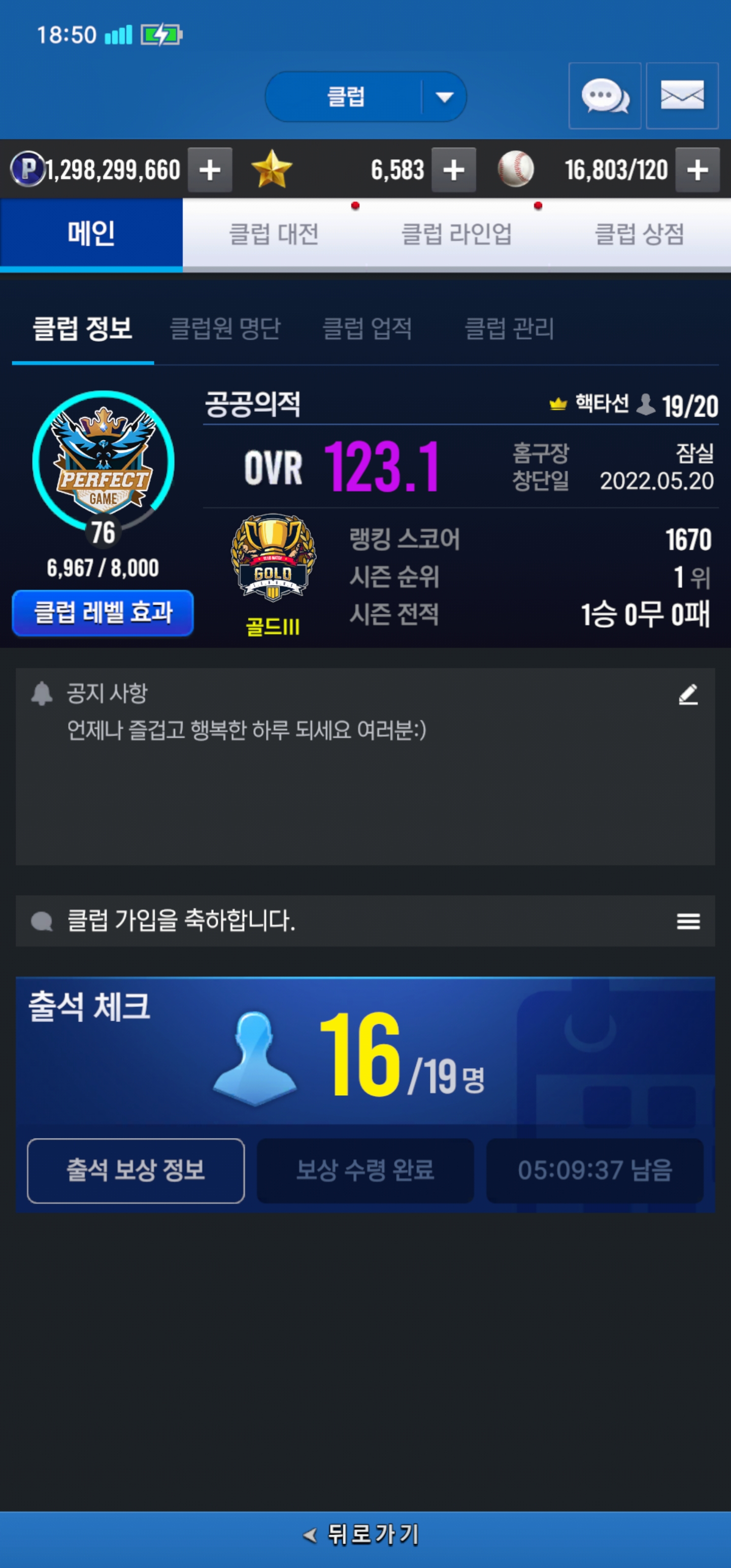Edit the 공지 사항 notice
This screenshot has height=1568, width=731.
pyautogui.click(x=688, y=694)
